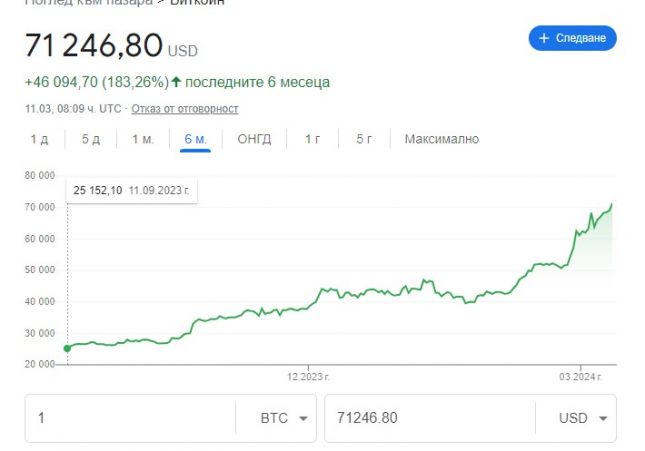Edit the converted value 71246.80
Screen dimensions: 645x451
[428, 418]
